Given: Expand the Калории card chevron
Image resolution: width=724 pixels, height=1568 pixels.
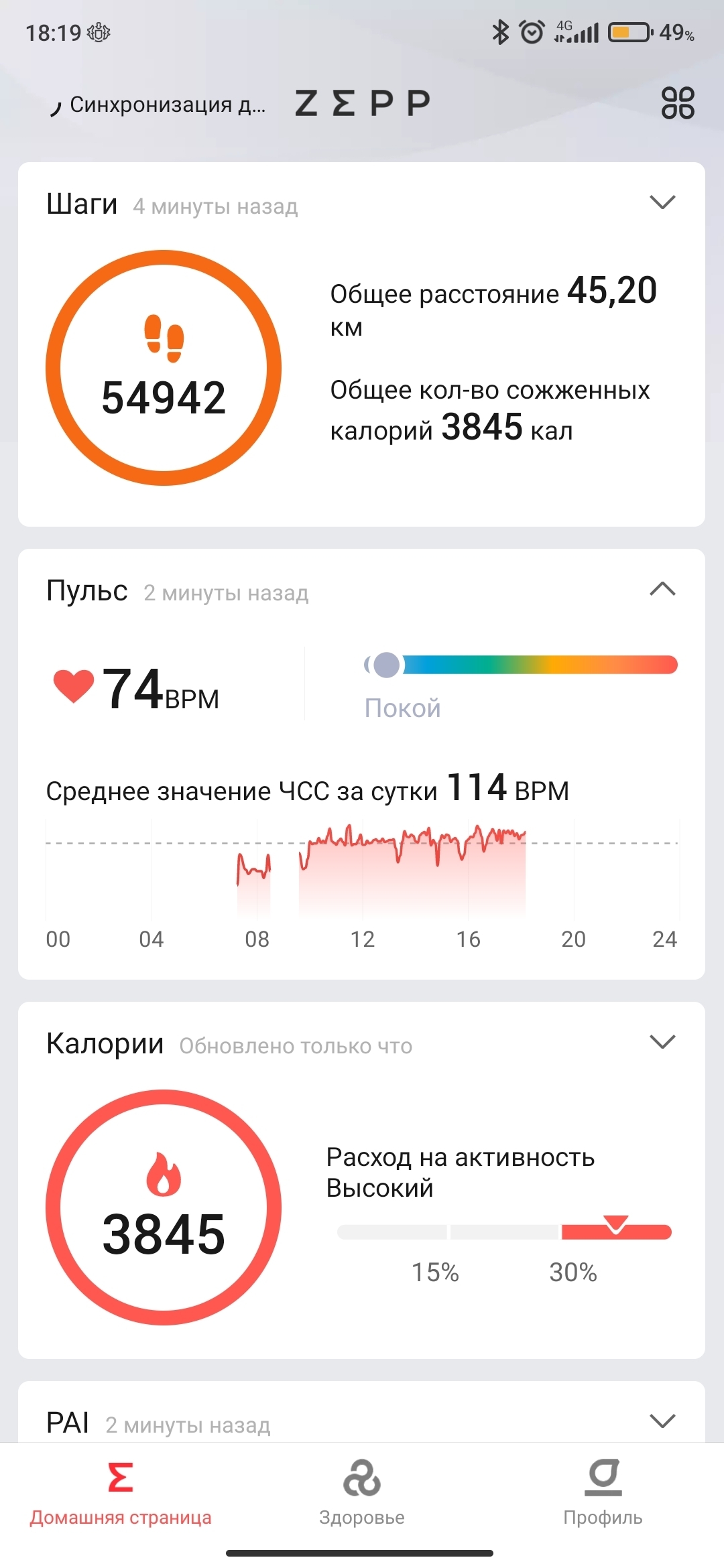Looking at the screenshot, I should pyautogui.click(x=662, y=1042).
